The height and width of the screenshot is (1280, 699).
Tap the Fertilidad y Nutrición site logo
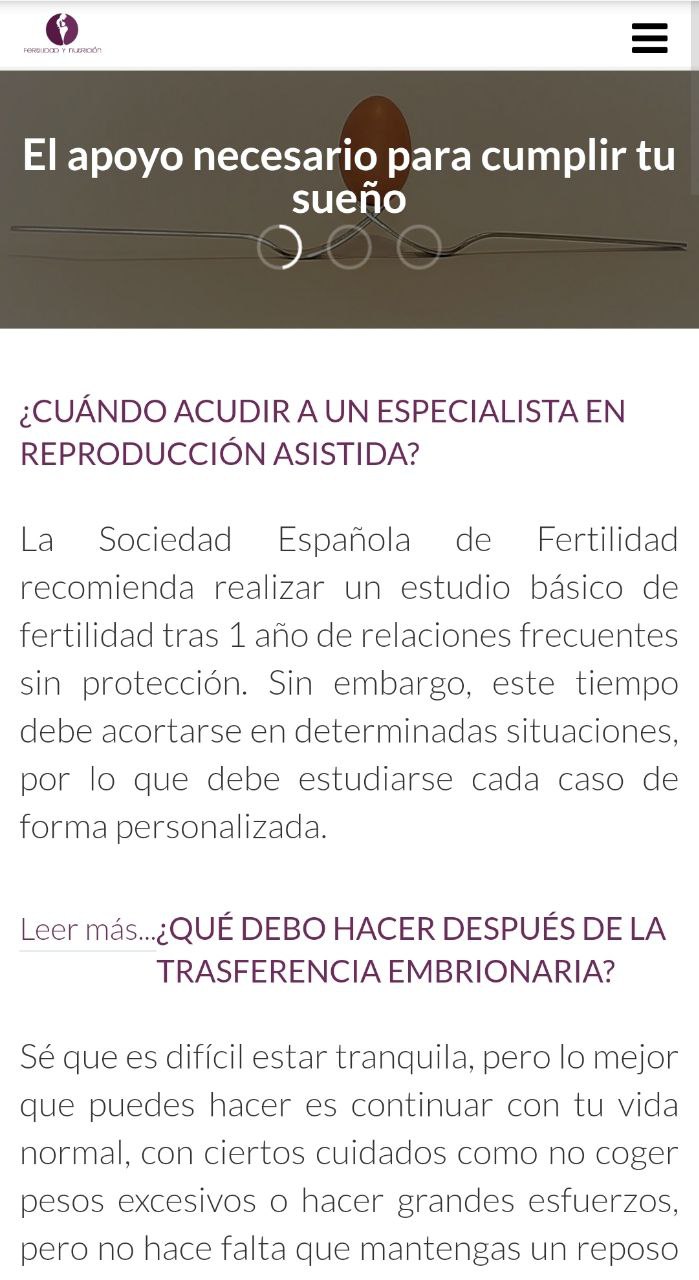click(x=63, y=35)
